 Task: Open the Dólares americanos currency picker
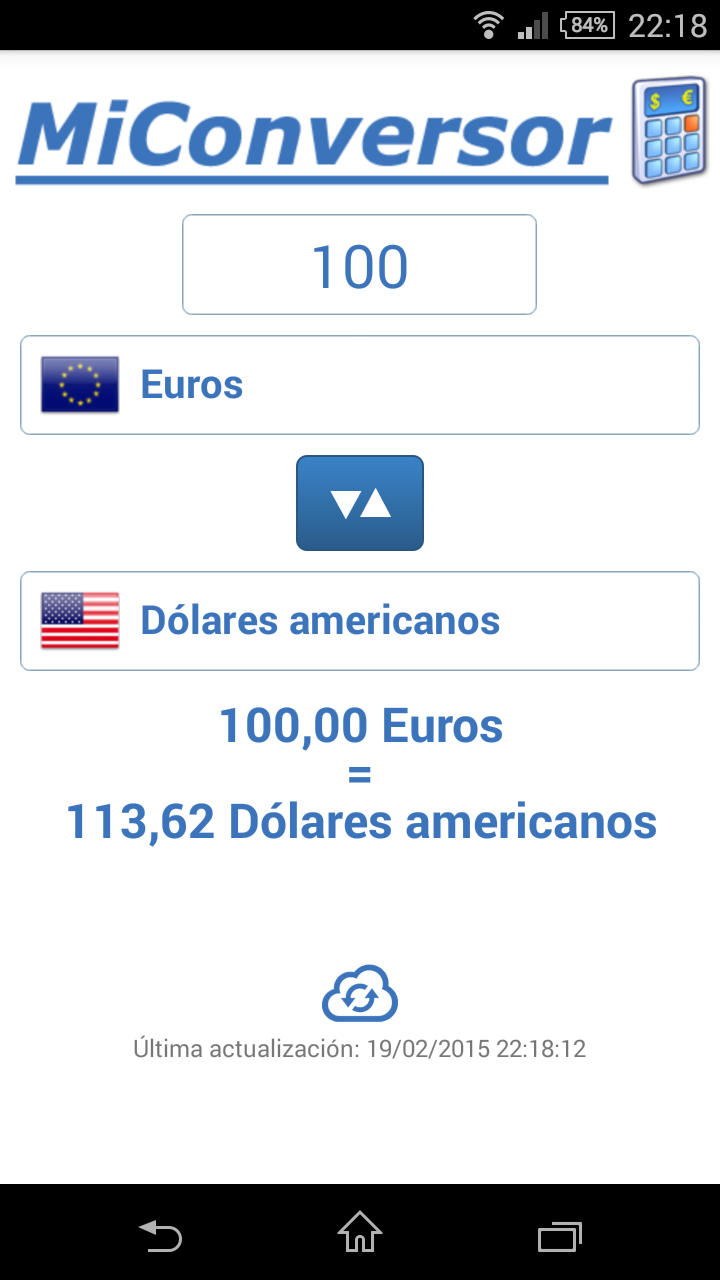pyautogui.click(x=359, y=621)
